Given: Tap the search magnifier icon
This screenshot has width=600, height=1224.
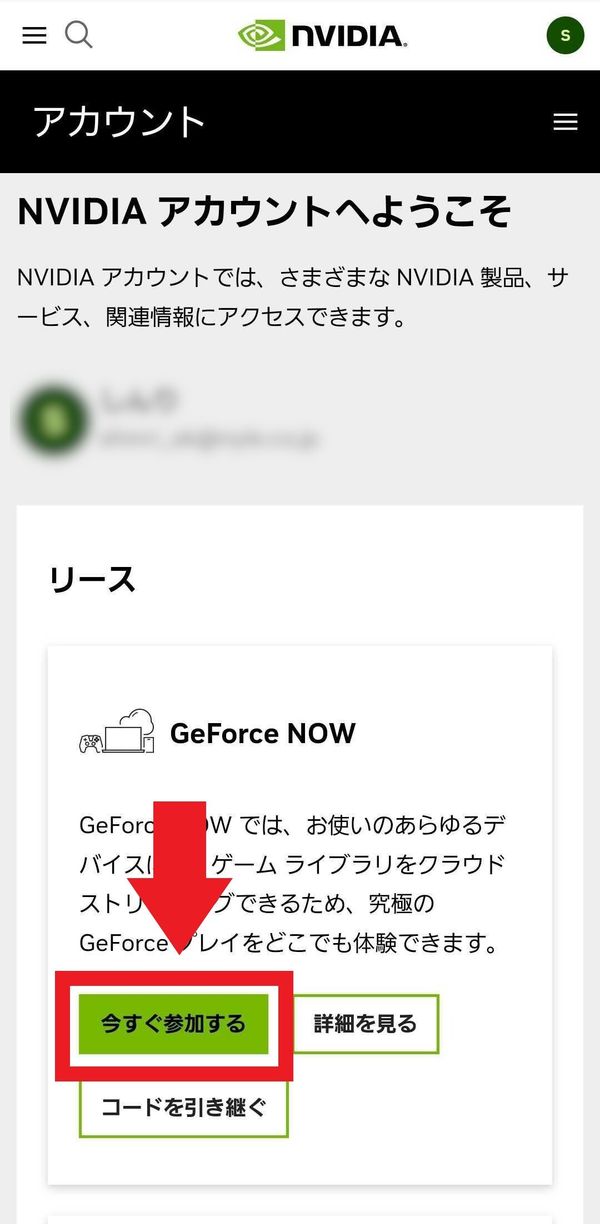Looking at the screenshot, I should [x=79, y=35].
